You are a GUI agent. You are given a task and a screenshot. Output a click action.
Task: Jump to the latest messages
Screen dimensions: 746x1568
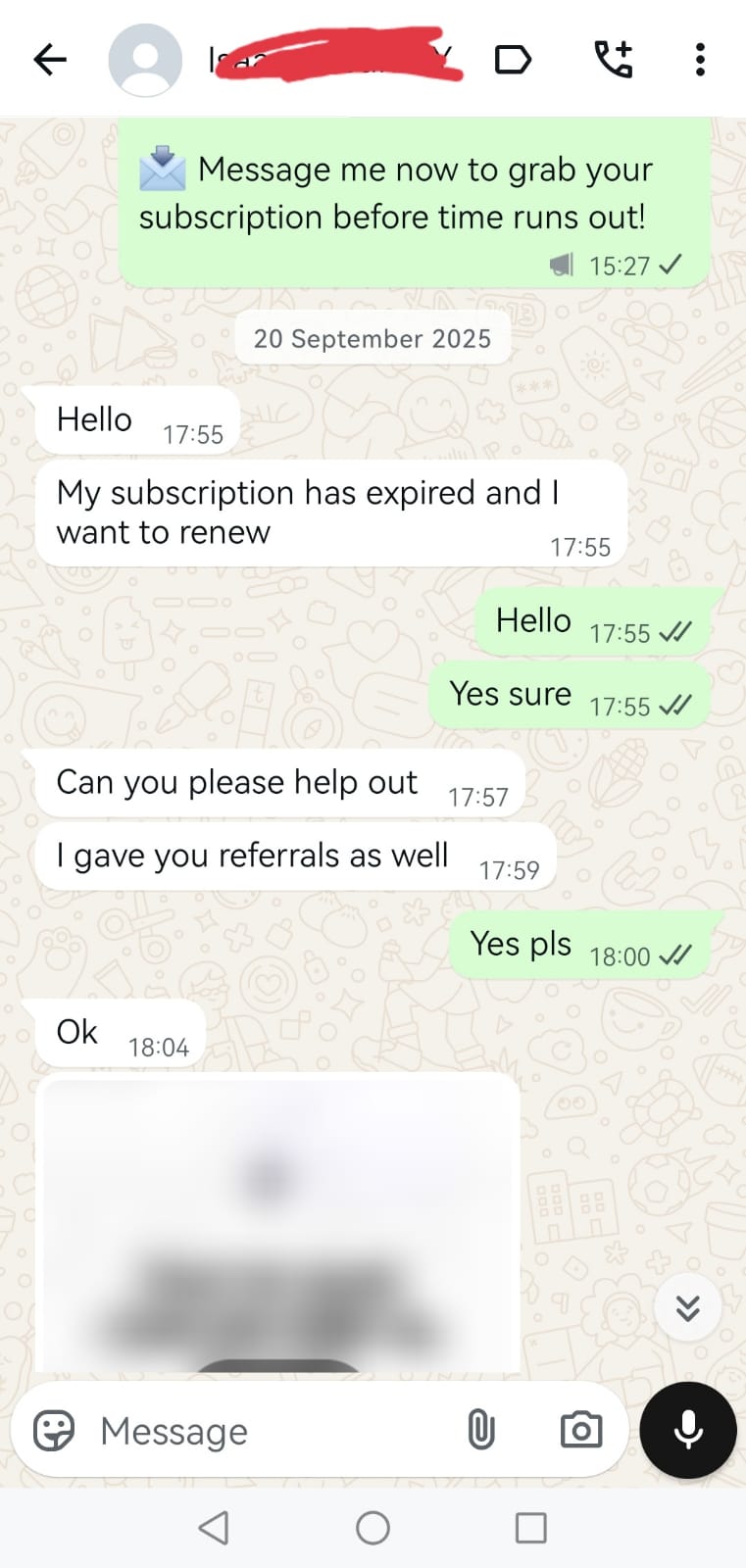pos(687,1307)
